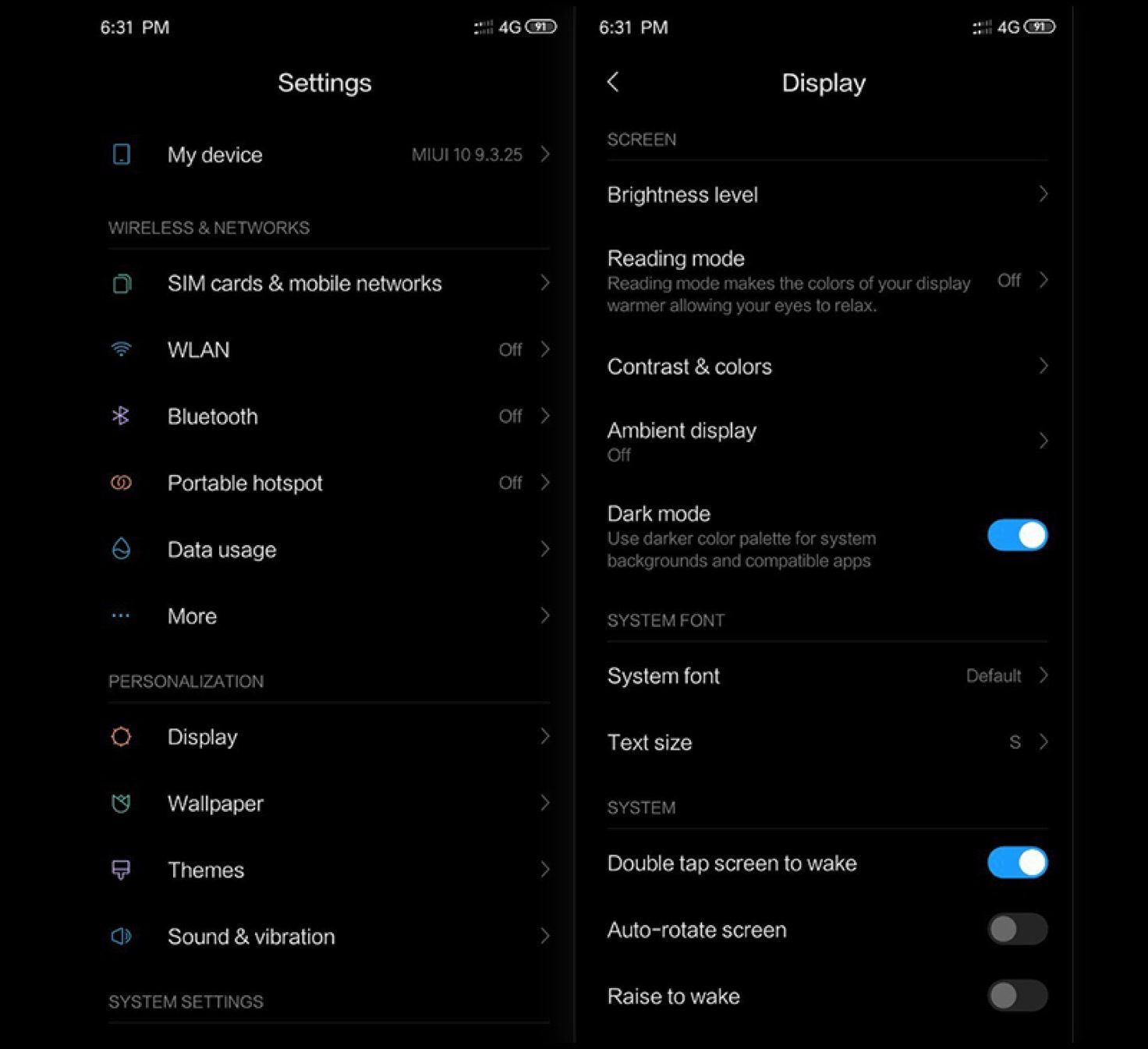Viewport: 1148px width, 1049px height.
Task: Open Reading mode settings
Action: coord(827,281)
